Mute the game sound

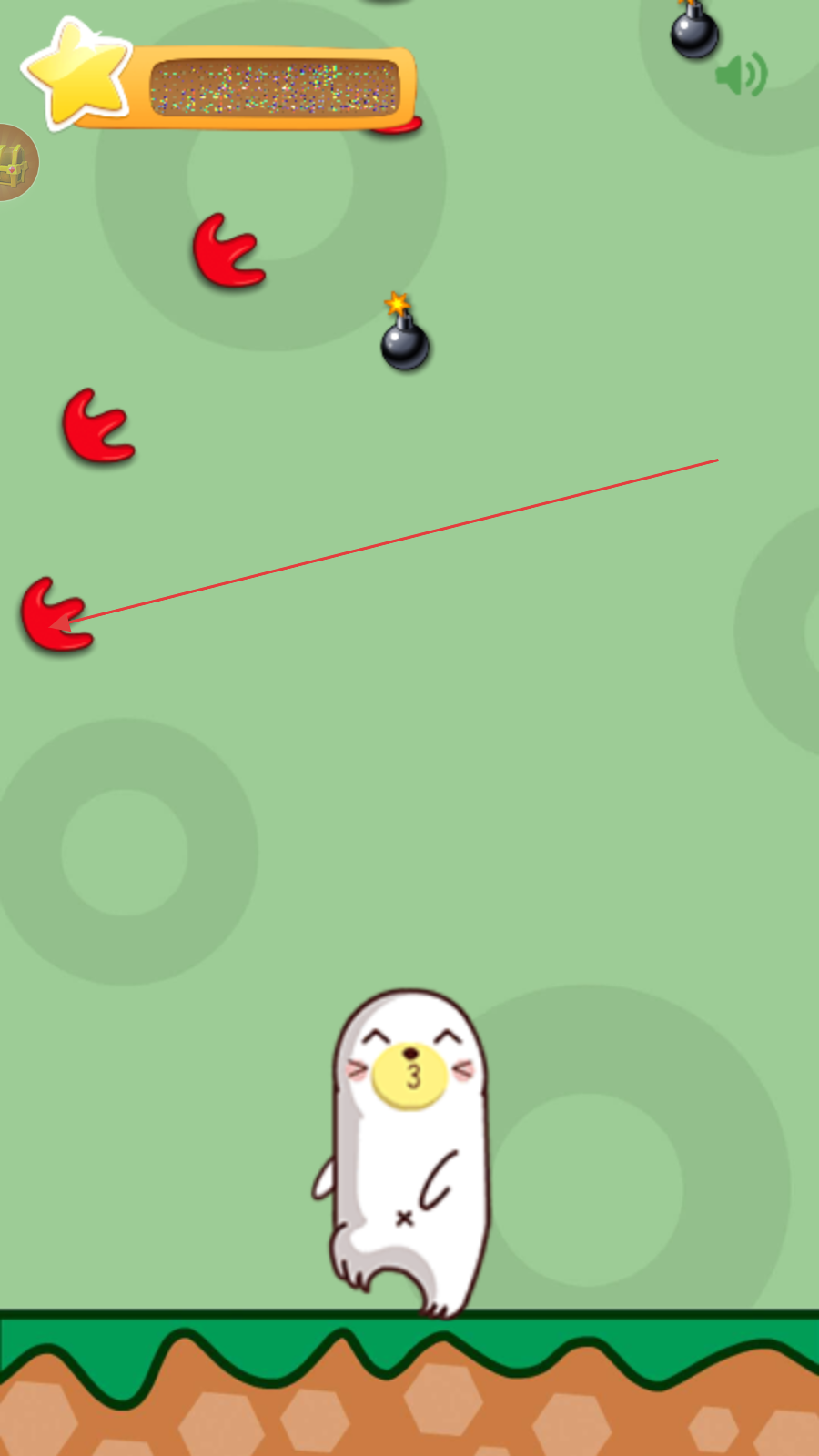click(x=741, y=75)
